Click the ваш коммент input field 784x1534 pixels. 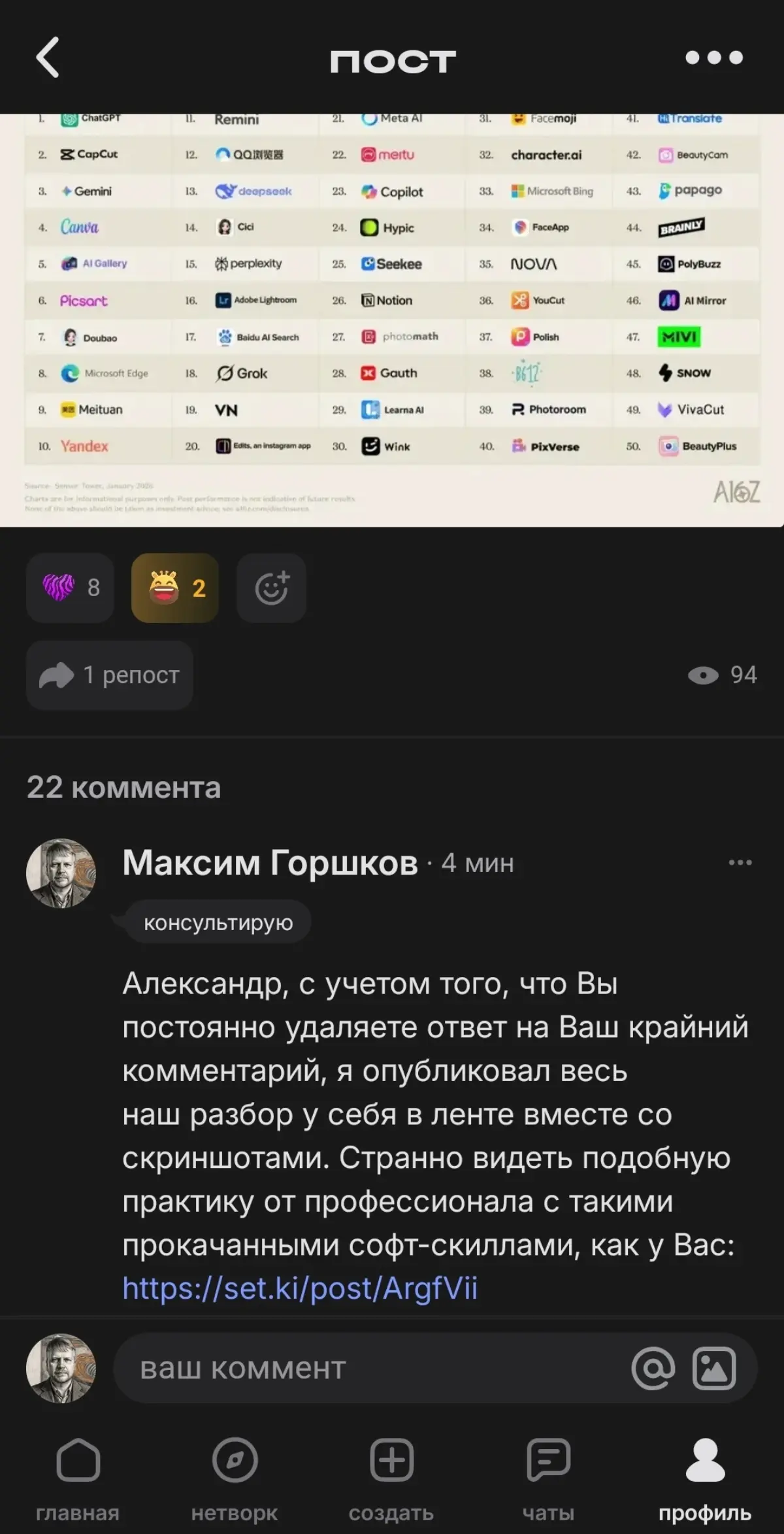point(327,1370)
